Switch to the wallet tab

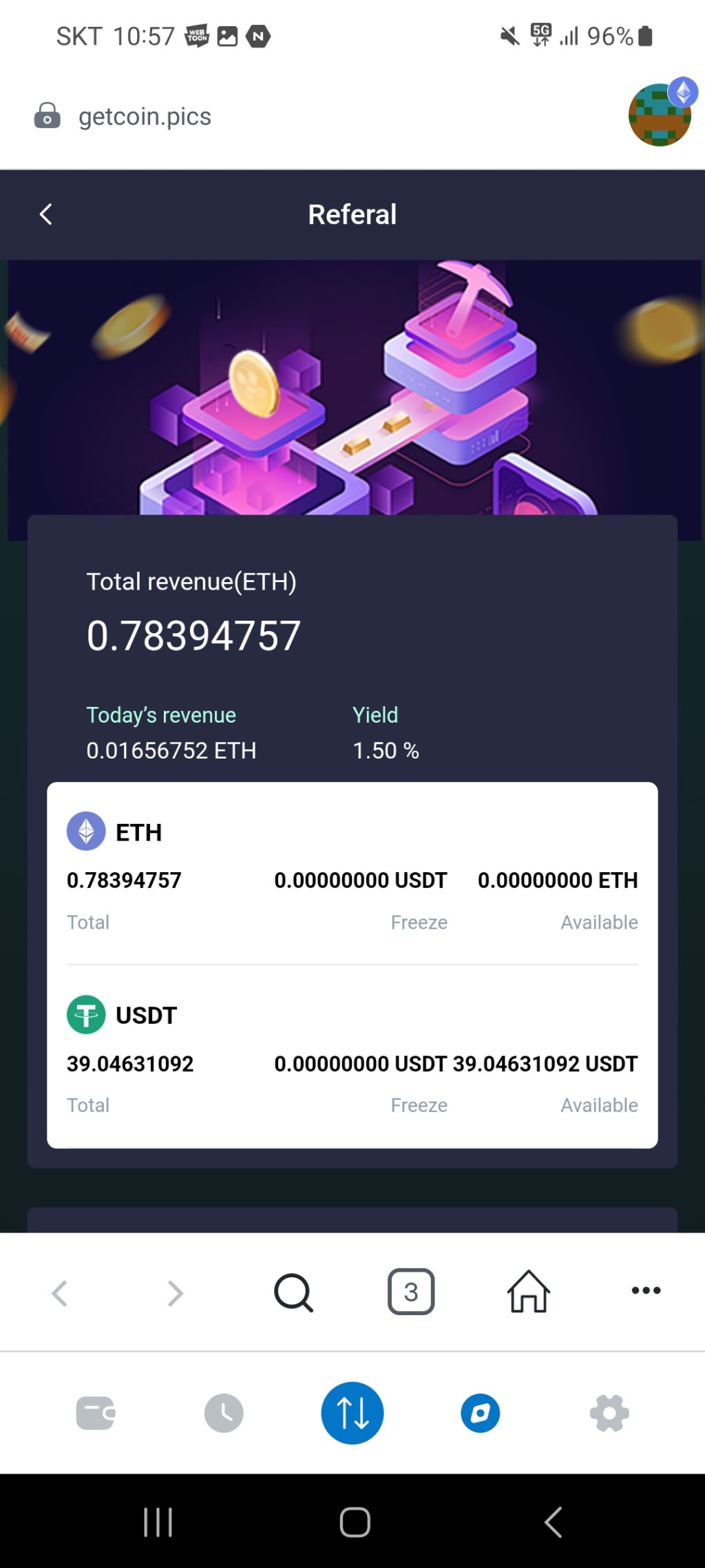[x=95, y=1413]
